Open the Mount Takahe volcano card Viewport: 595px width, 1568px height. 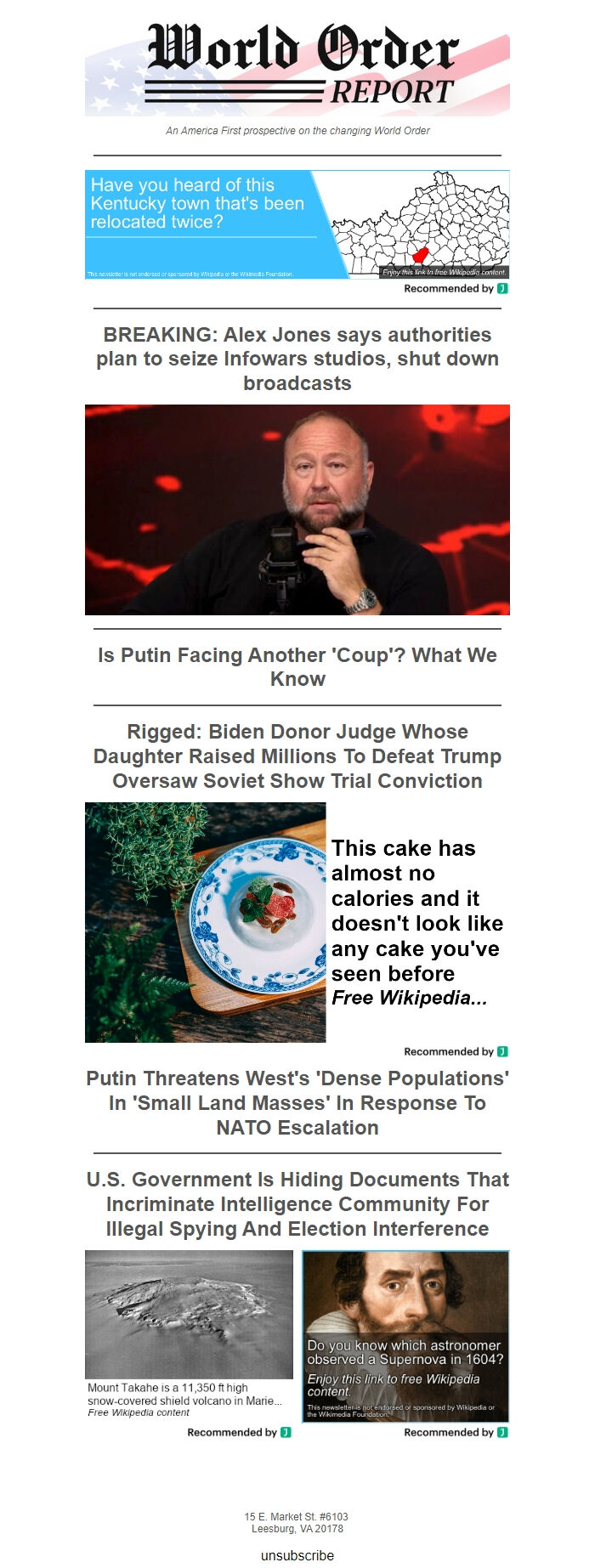tap(189, 1334)
